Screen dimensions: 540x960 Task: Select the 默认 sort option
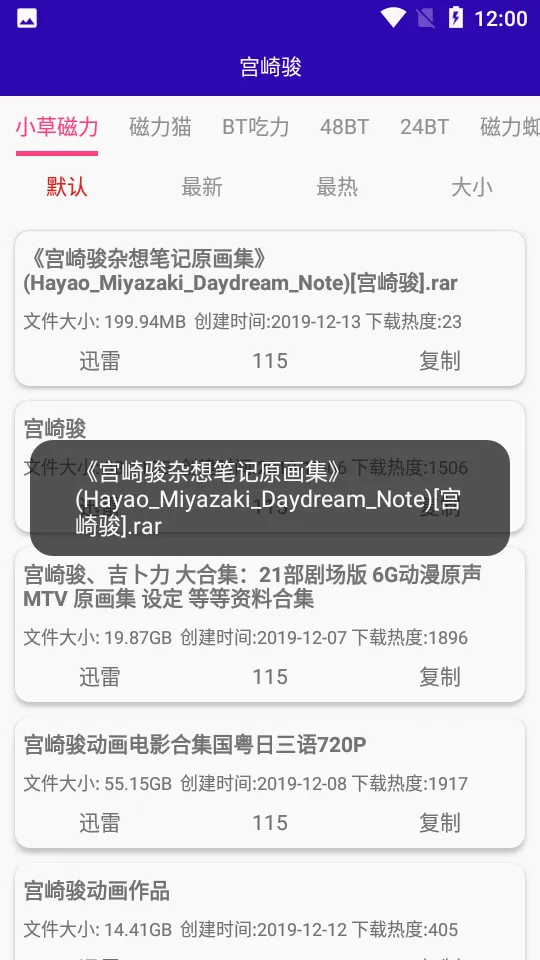(67, 187)
